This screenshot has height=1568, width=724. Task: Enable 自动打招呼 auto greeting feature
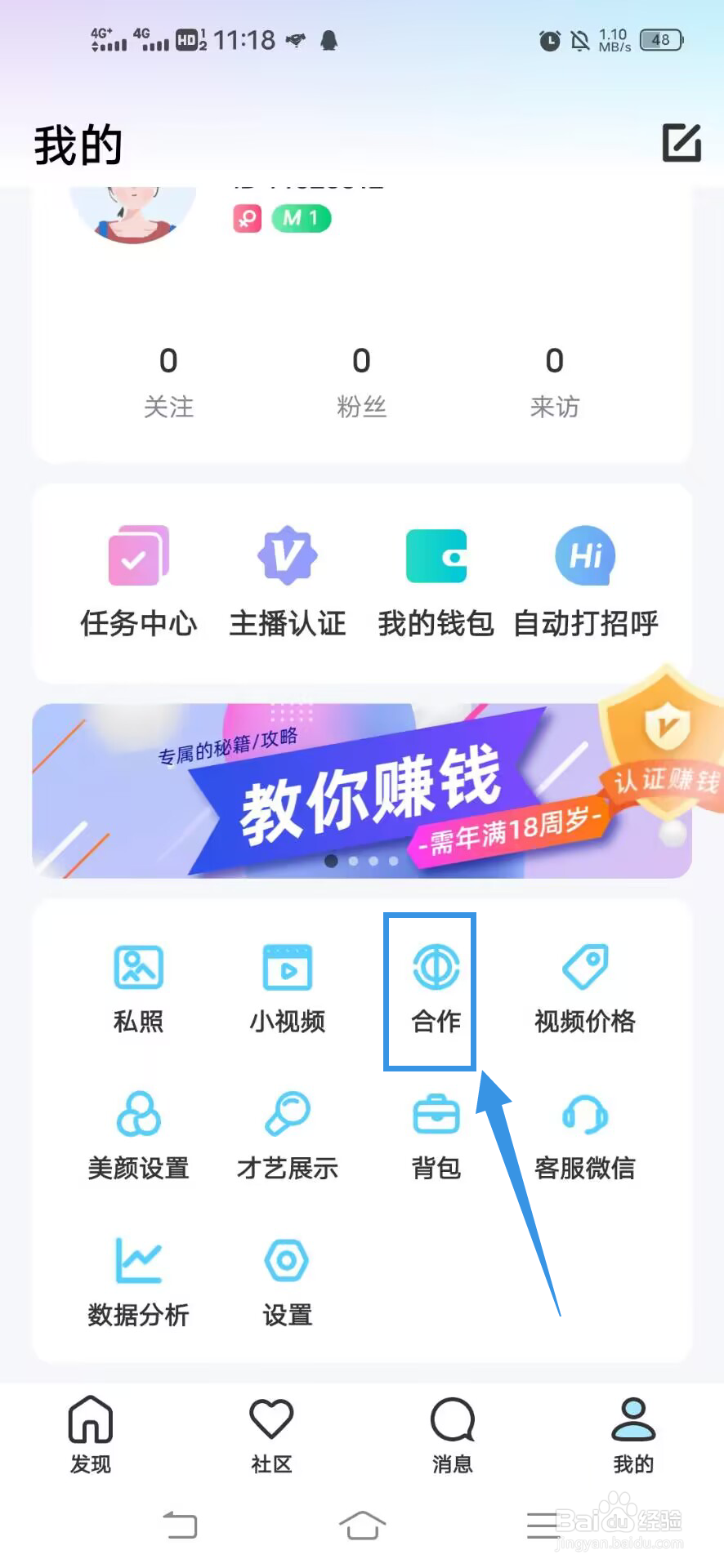click(585, 580)
